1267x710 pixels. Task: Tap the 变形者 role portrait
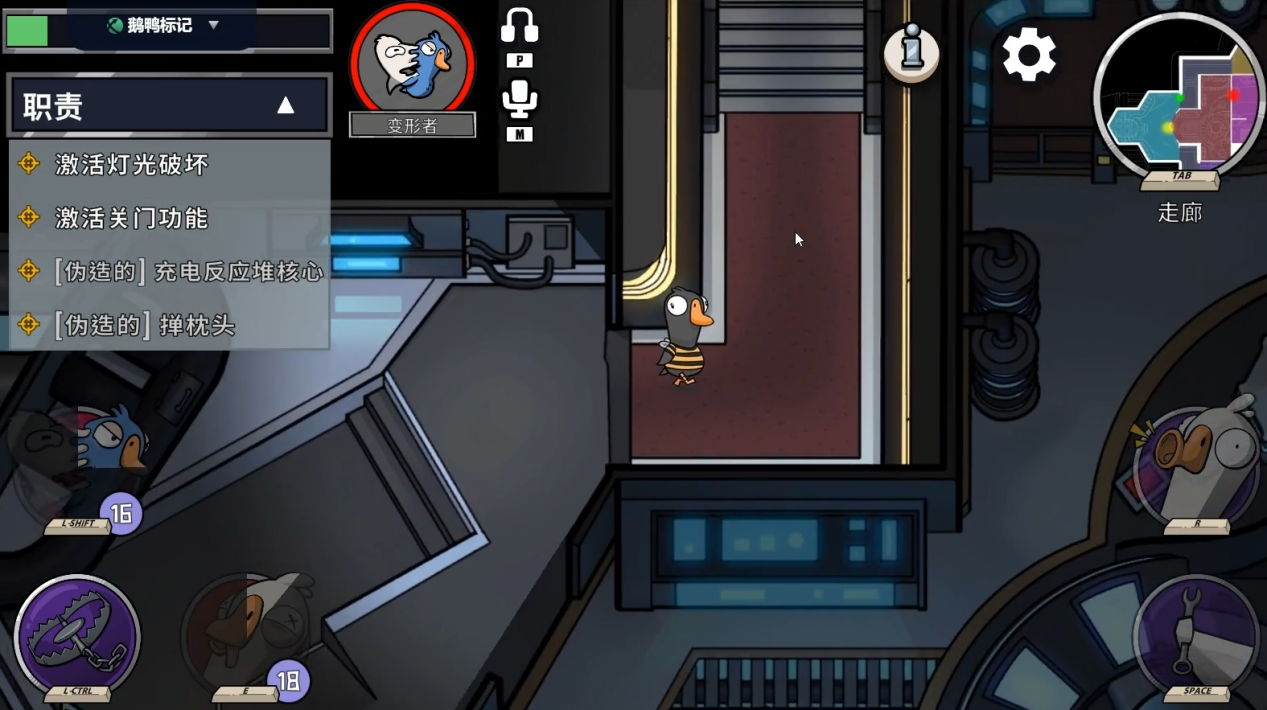coord(412,60)
